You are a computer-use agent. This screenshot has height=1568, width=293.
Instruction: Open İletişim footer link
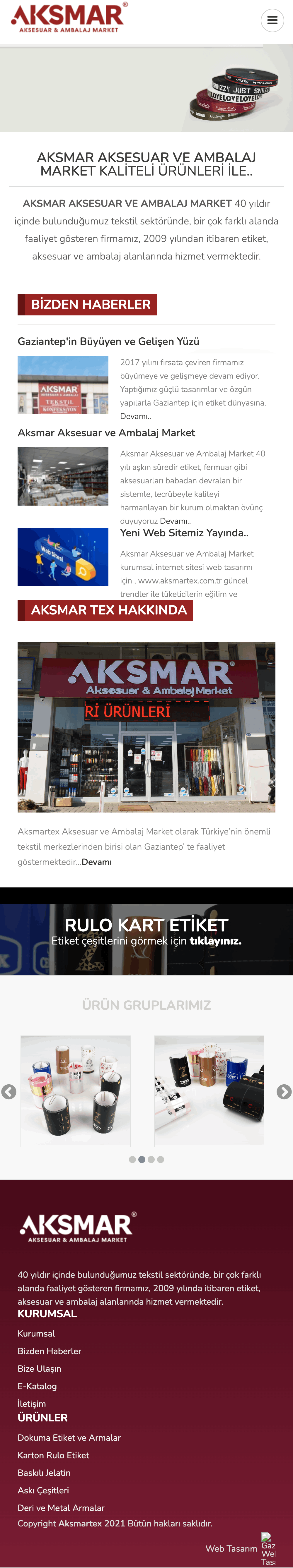click(x=32, y=1404)
